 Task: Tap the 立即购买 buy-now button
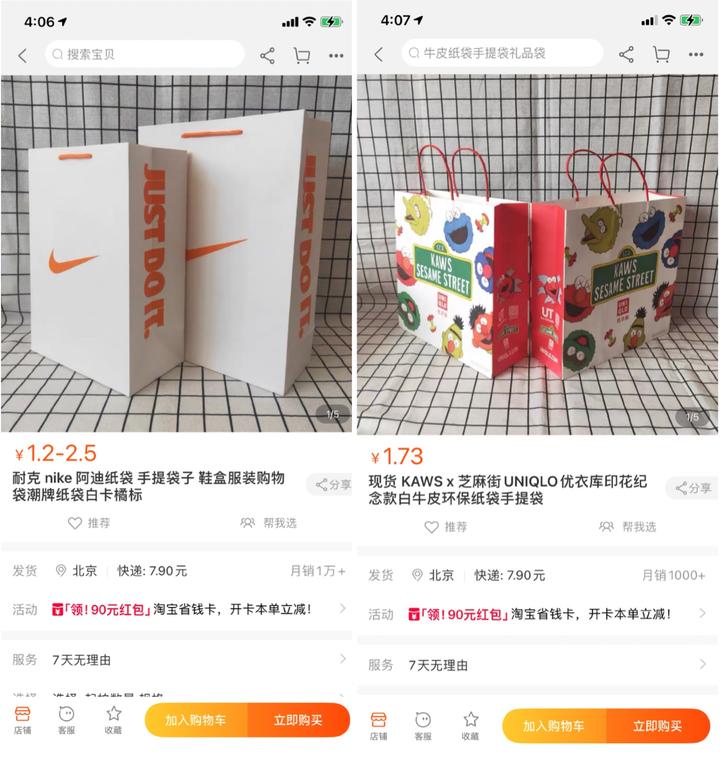coord(300,722)
